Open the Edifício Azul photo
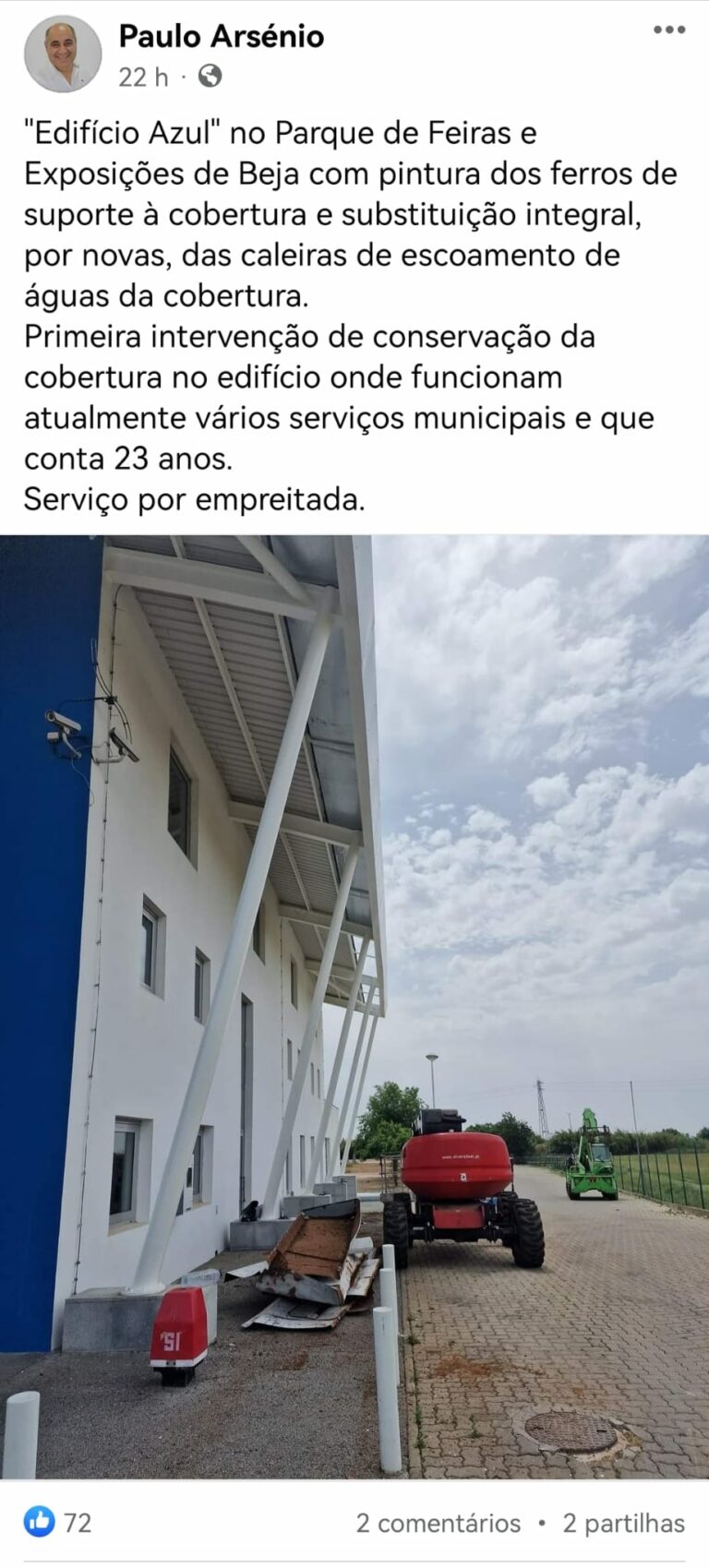 click(x=354, y=1006)
